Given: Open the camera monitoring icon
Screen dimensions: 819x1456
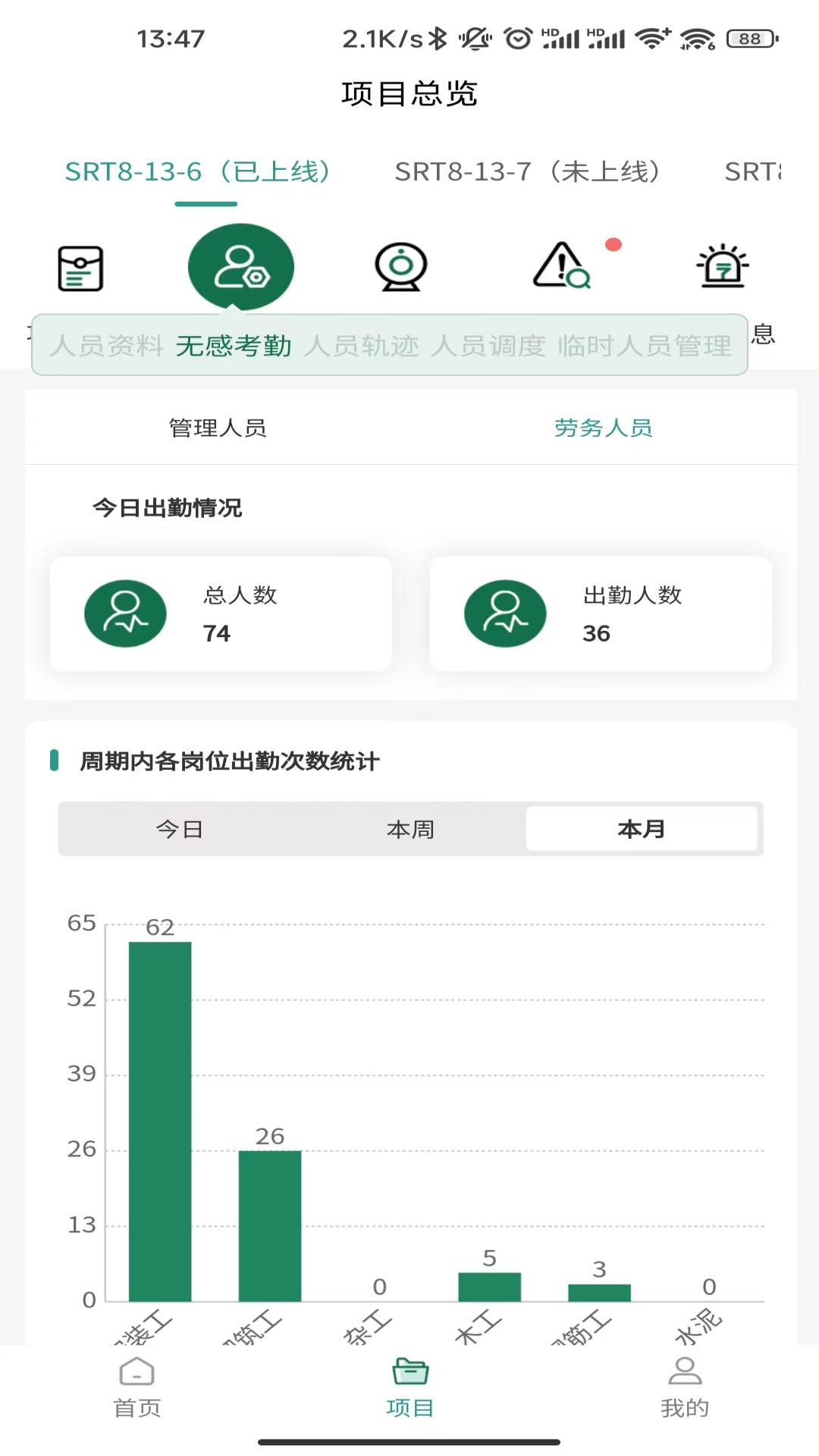Looking at the screenshot, I should click(x=401, y=267).
